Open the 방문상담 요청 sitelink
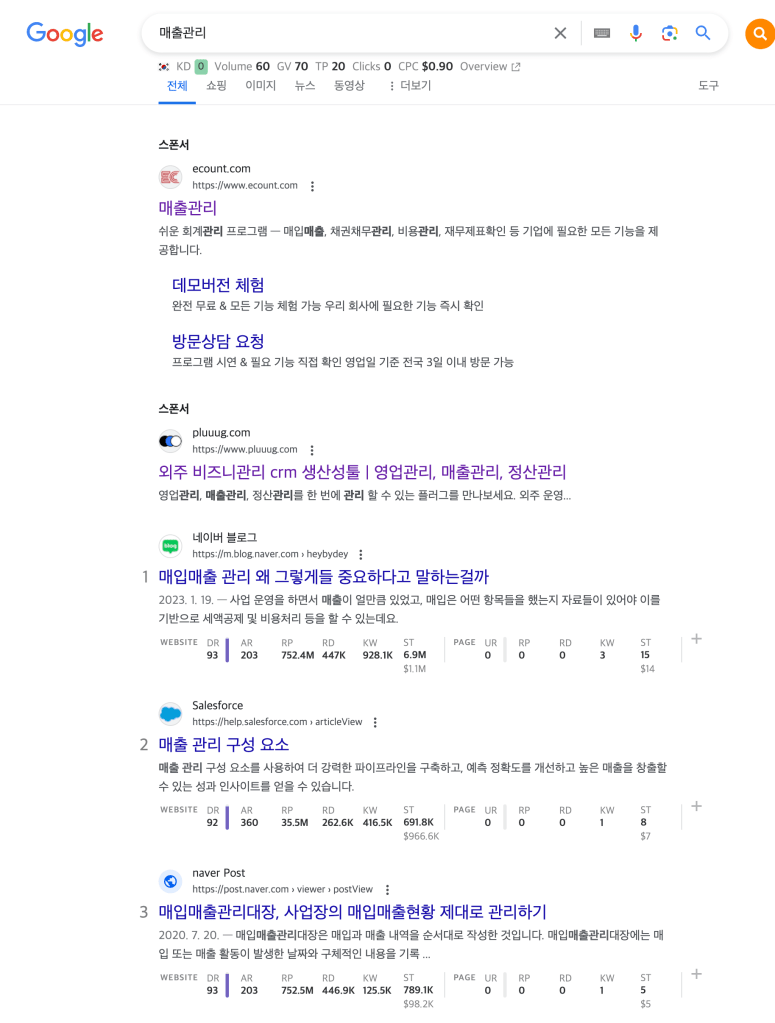 [x=218, y=341]
